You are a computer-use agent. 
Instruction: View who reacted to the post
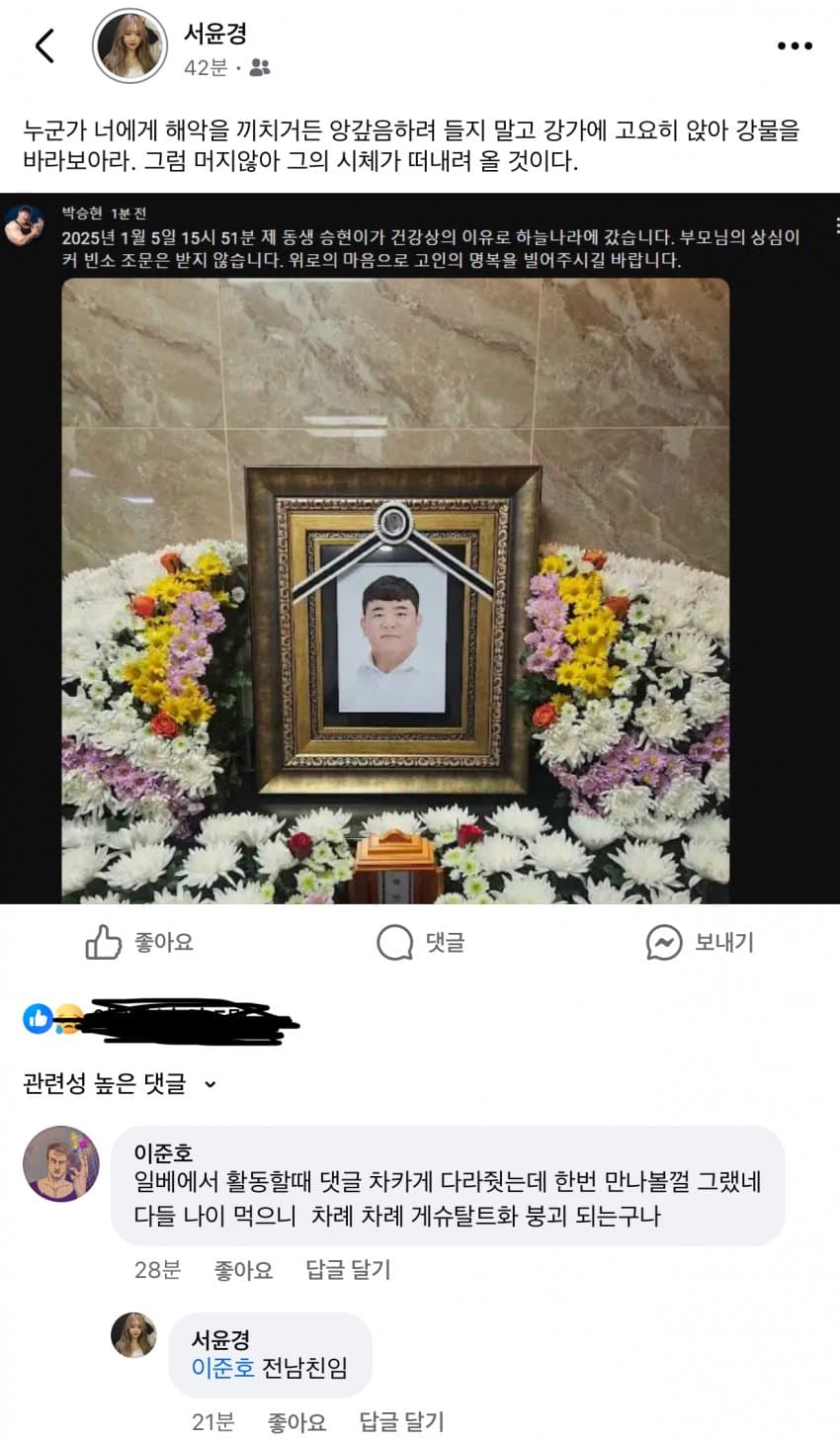54,1018
